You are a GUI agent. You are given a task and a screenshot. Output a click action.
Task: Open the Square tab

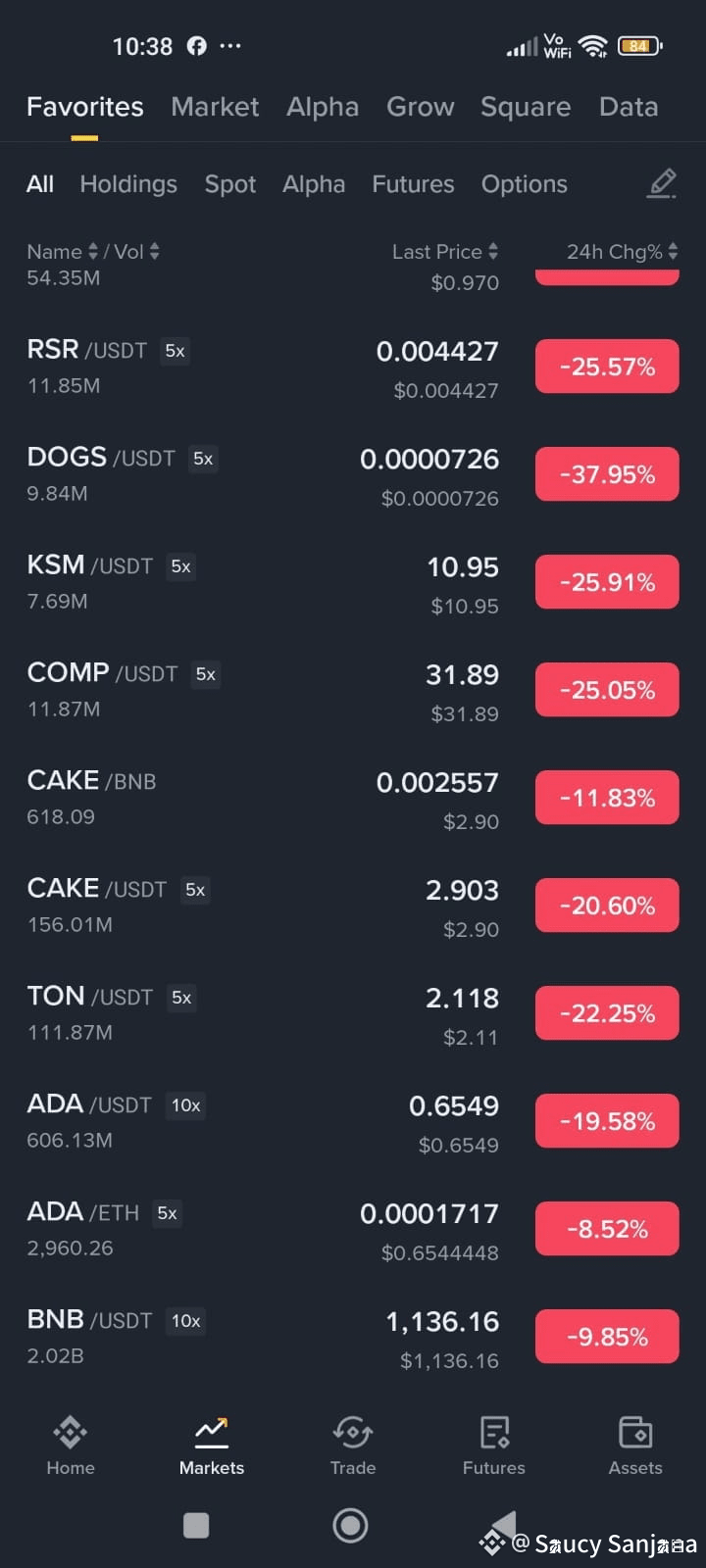click(526, 107)
